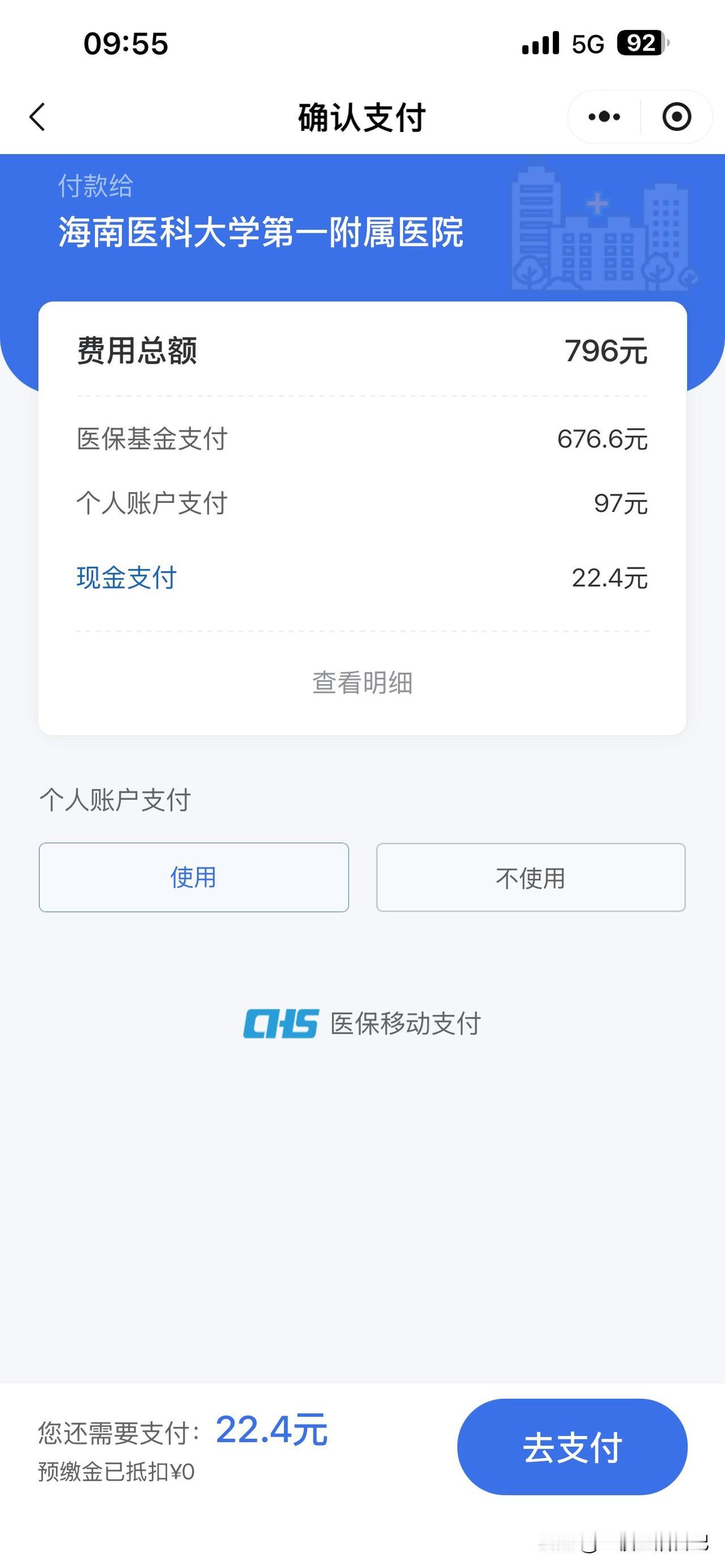Select 使用 for personal account payment
This screenshot has width=725, height=1568.
(x=194, y=878)
